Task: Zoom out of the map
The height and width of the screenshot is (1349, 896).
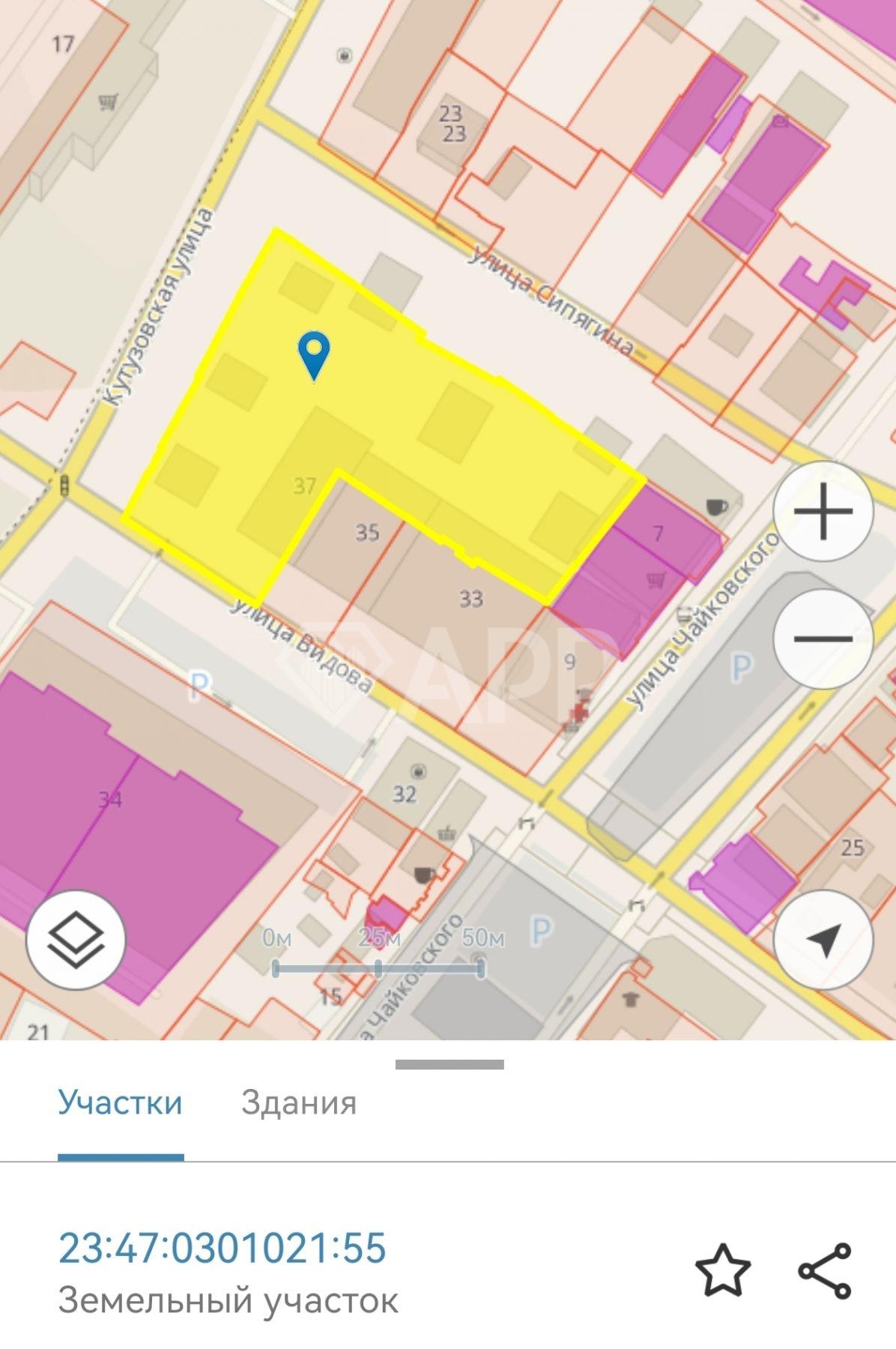Action: 823,639
